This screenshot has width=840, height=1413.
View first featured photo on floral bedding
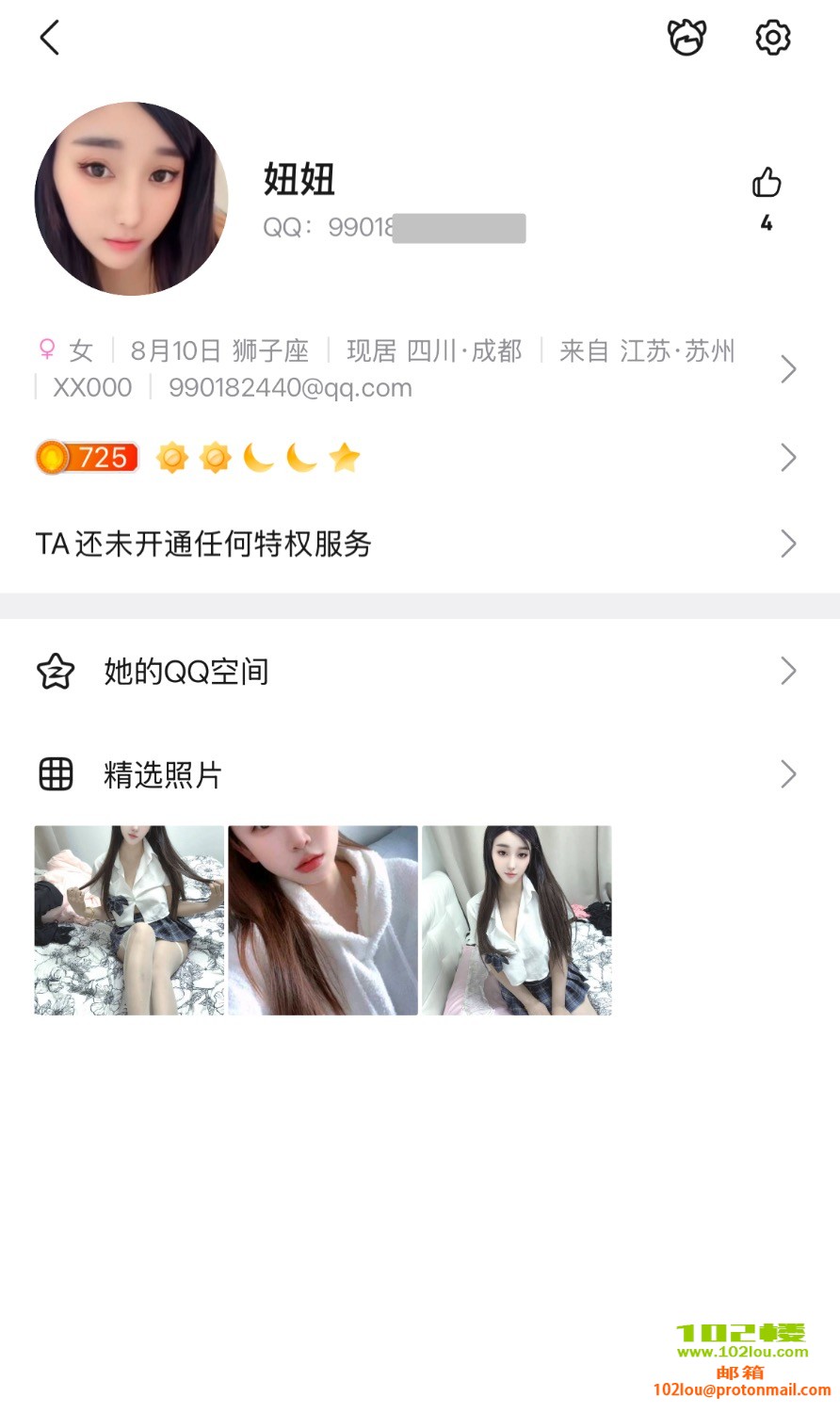(x=130, y=920)
